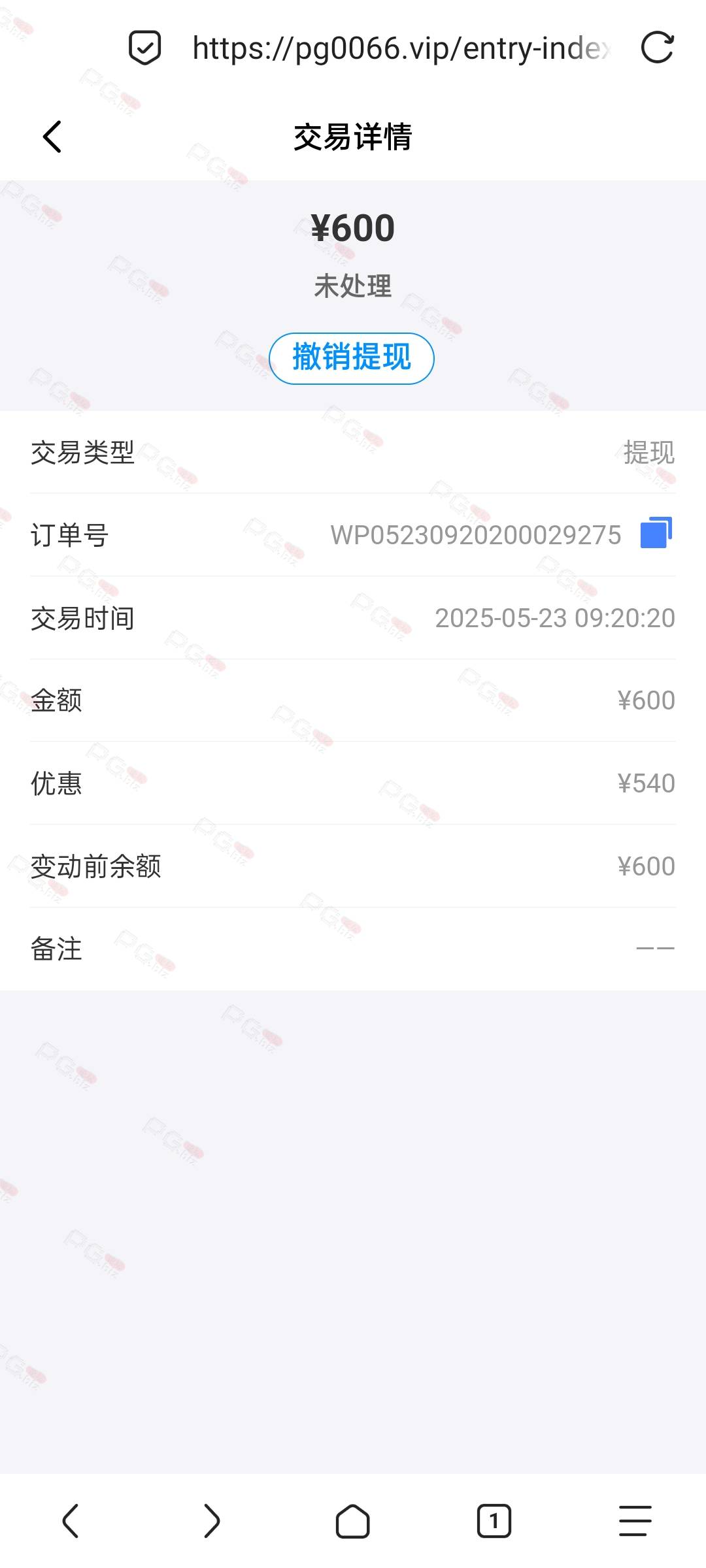Viewport: 706px width, 1568px height.
Task: Navigate back using the browser's bottom bar
Action: tap(71, 1521)
